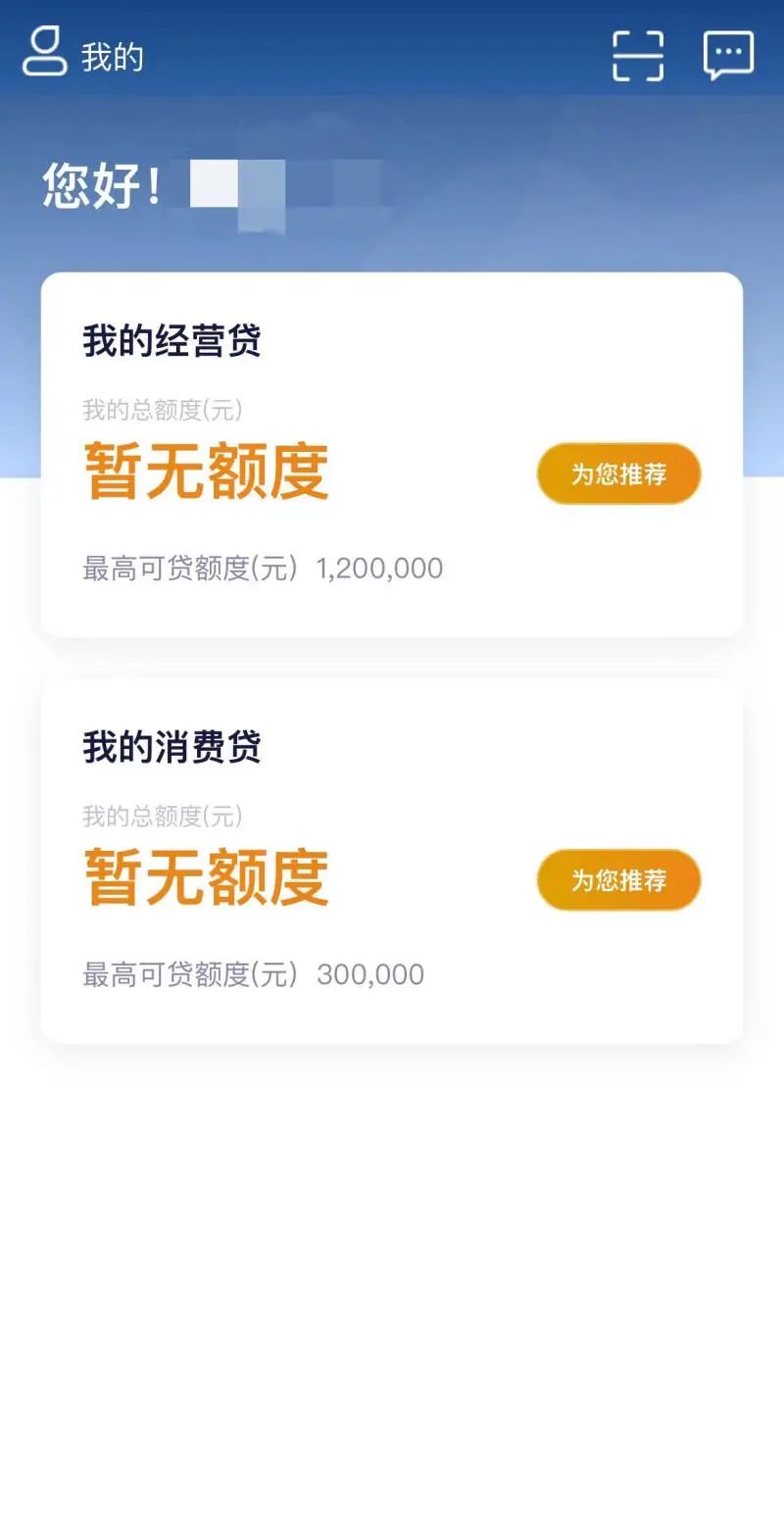This screenshot has height=1540, width=784.
Task: Select the 我的 tab label
Action: coord(111,56)
